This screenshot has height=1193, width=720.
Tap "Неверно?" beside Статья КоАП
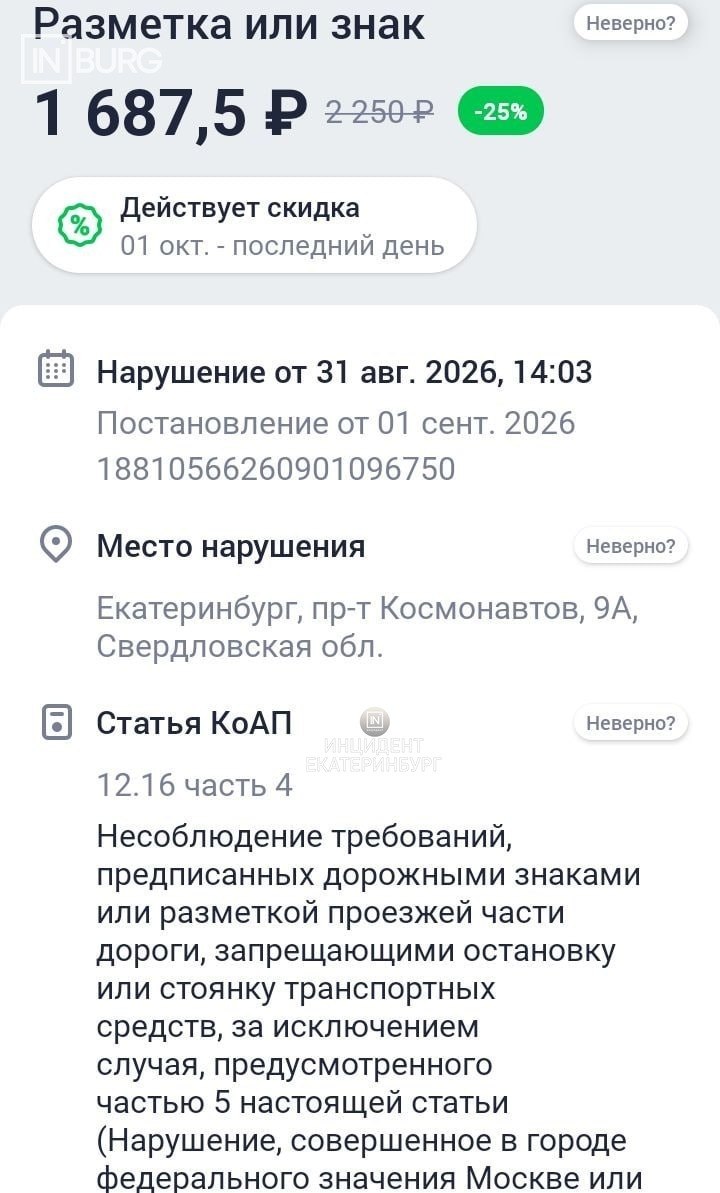630,723
